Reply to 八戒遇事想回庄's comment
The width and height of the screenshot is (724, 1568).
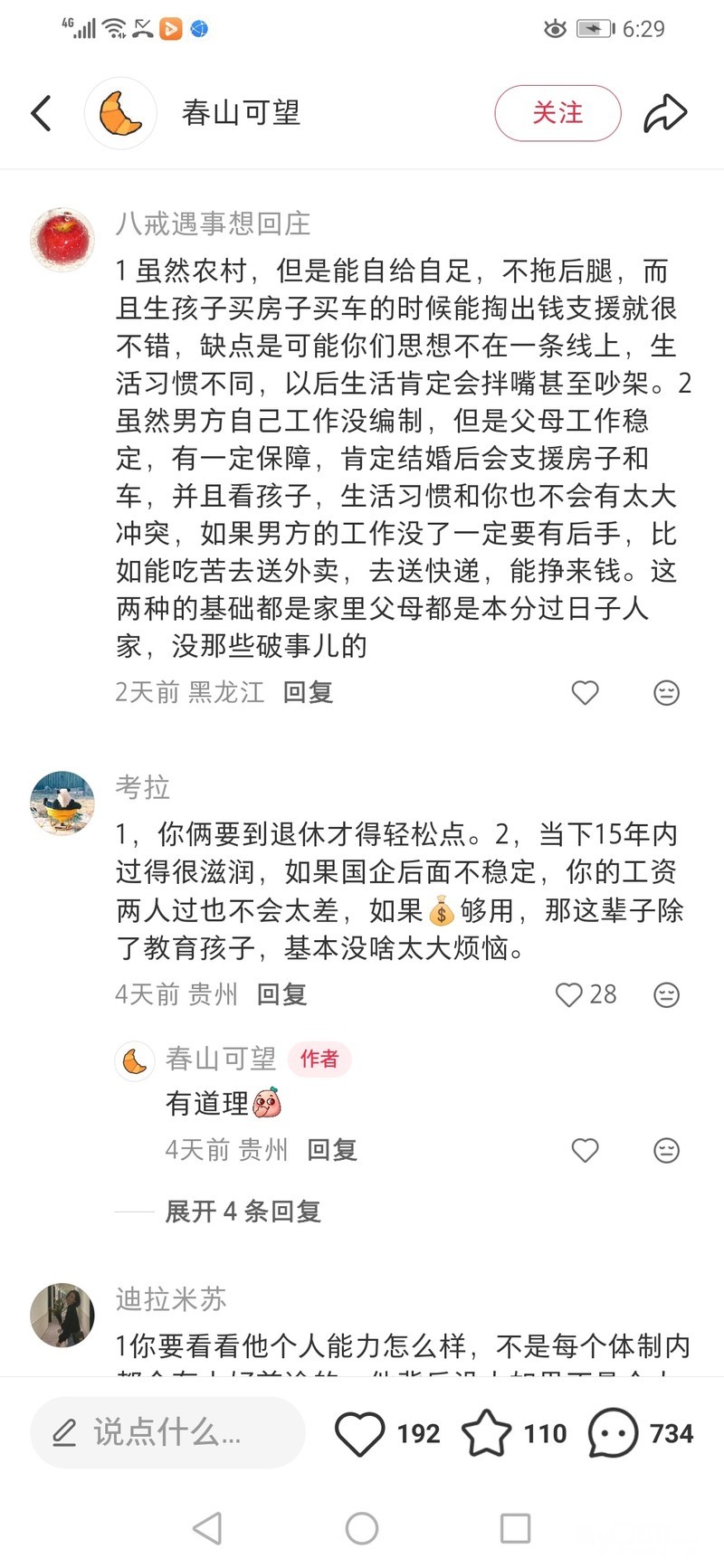click(x=308, y=692)
